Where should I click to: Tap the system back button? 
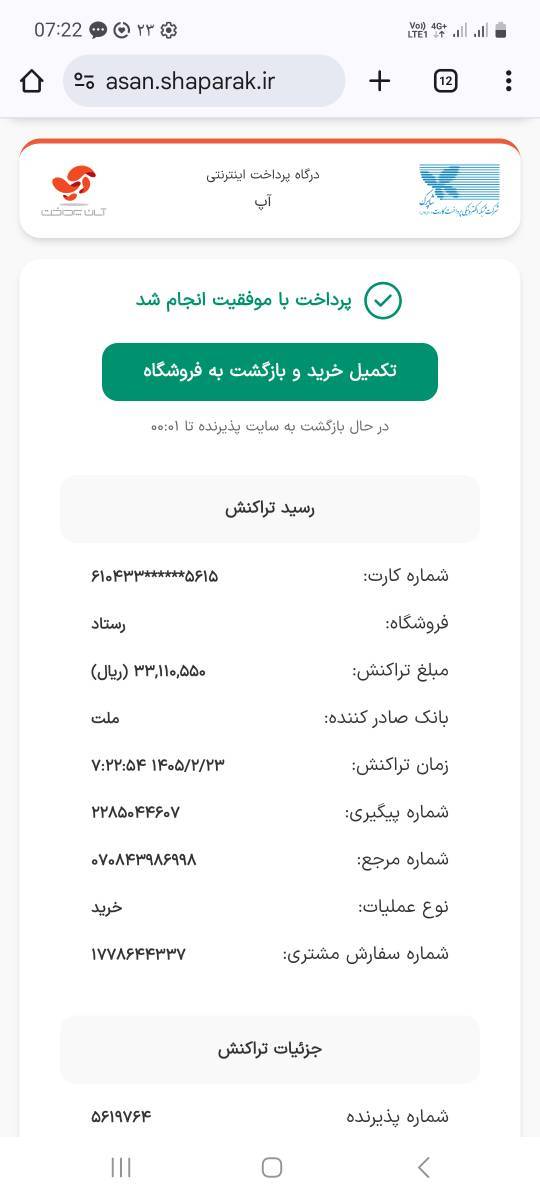point(423,1167)
